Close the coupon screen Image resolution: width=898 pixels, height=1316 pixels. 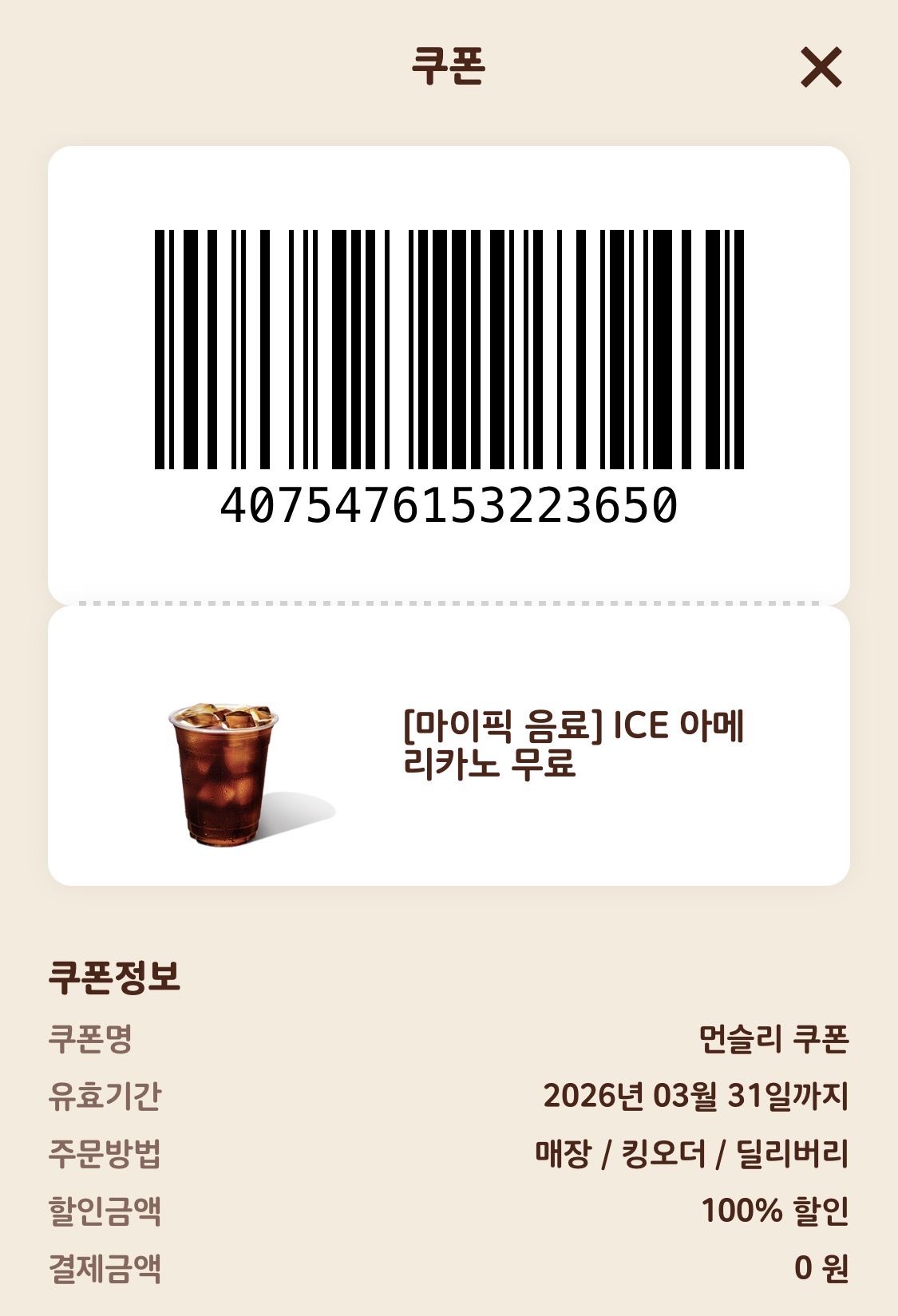pos(821,67)
